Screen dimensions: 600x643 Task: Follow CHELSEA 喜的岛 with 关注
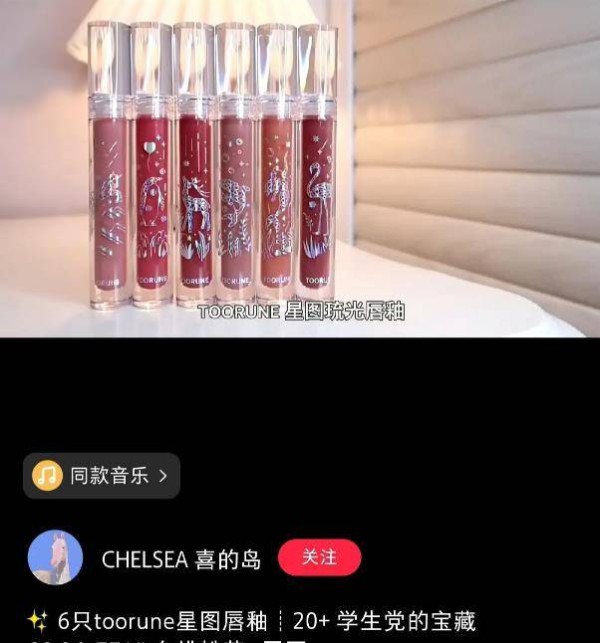pyautogui.click(x=319, y=557)
